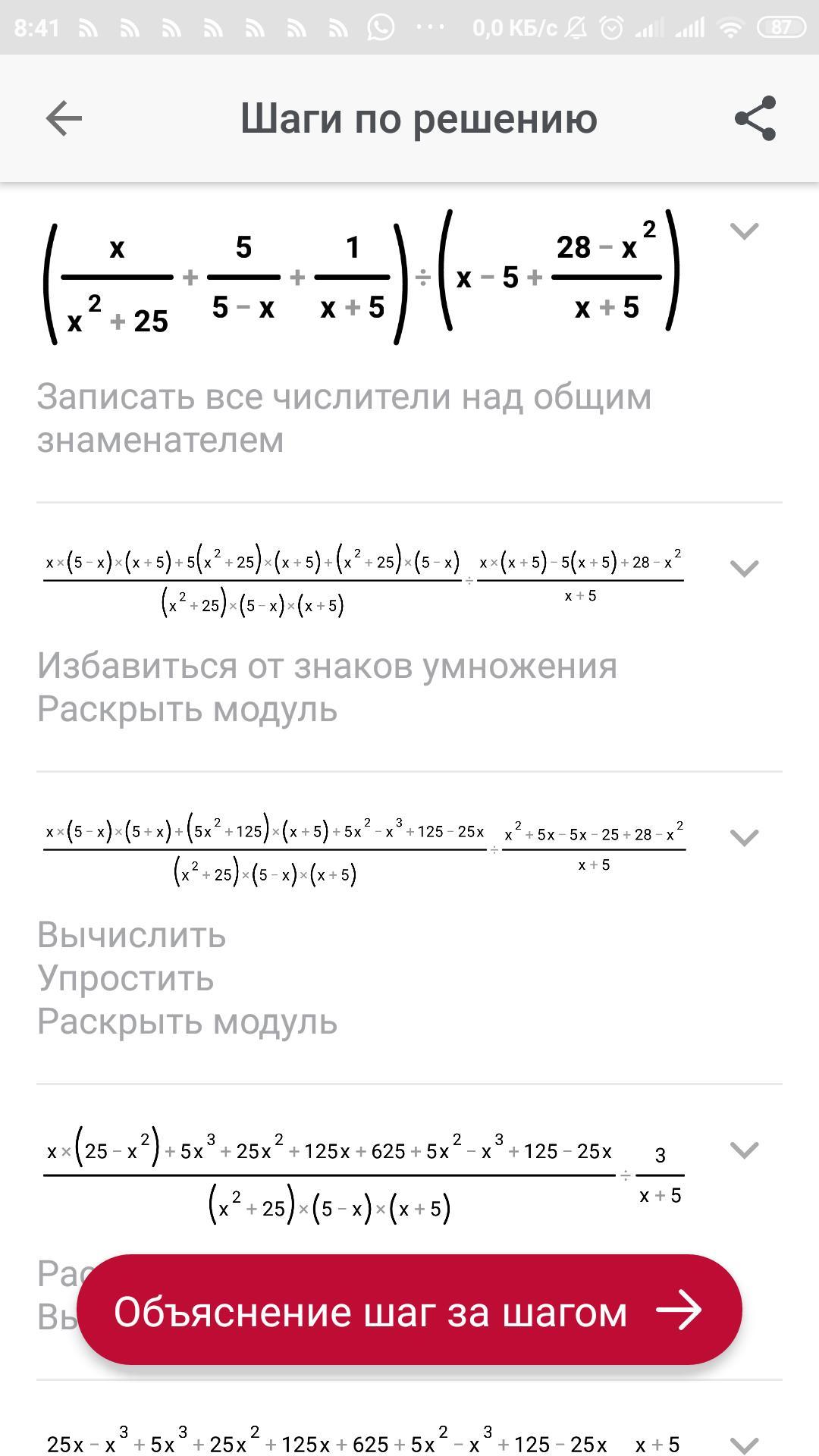Expand the step with 5x²+125 chevron
The width and height of the screenshot is (819, 1456).
click(744, 837)
